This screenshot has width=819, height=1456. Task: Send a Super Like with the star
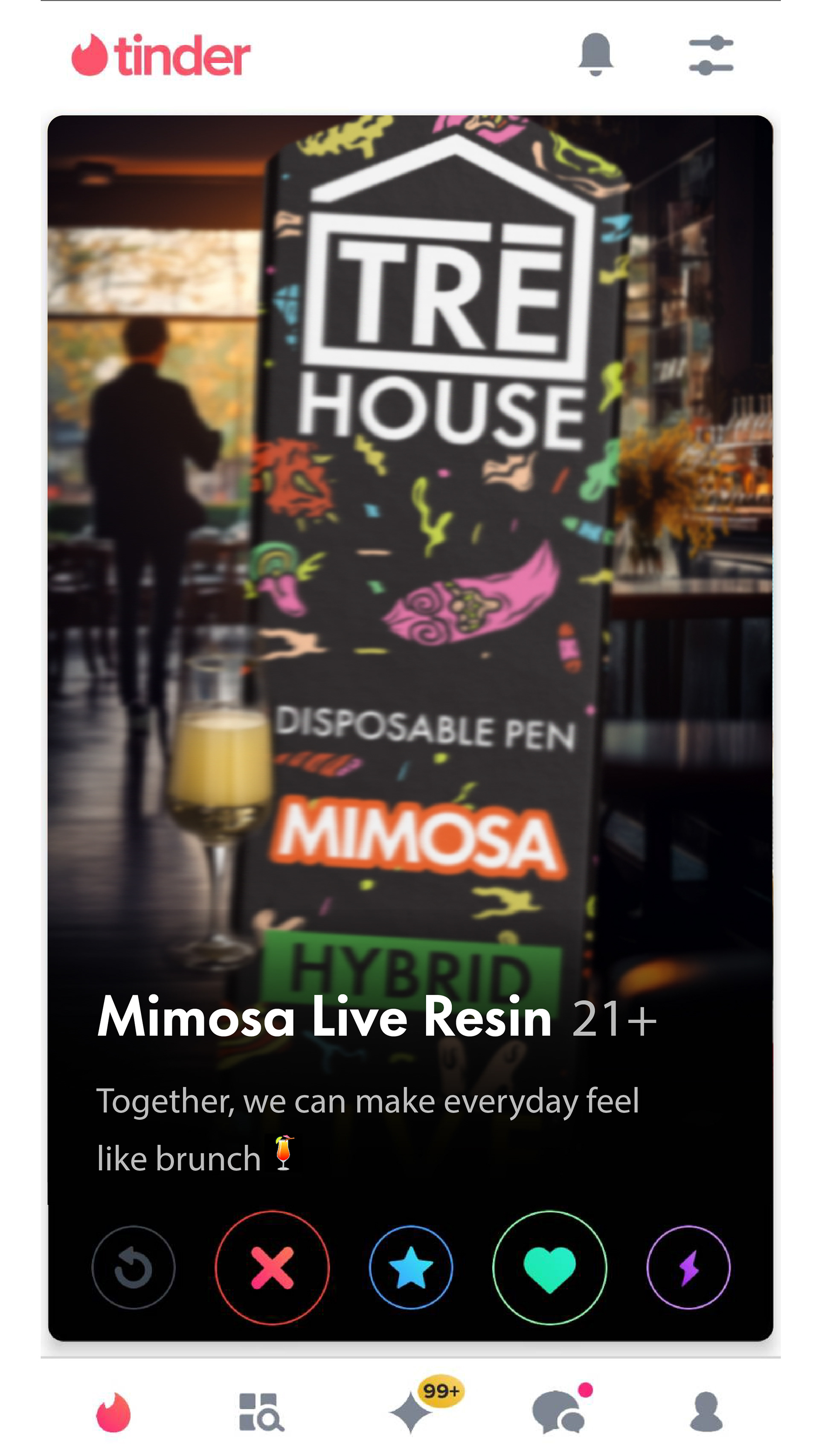coord(411,1268)
